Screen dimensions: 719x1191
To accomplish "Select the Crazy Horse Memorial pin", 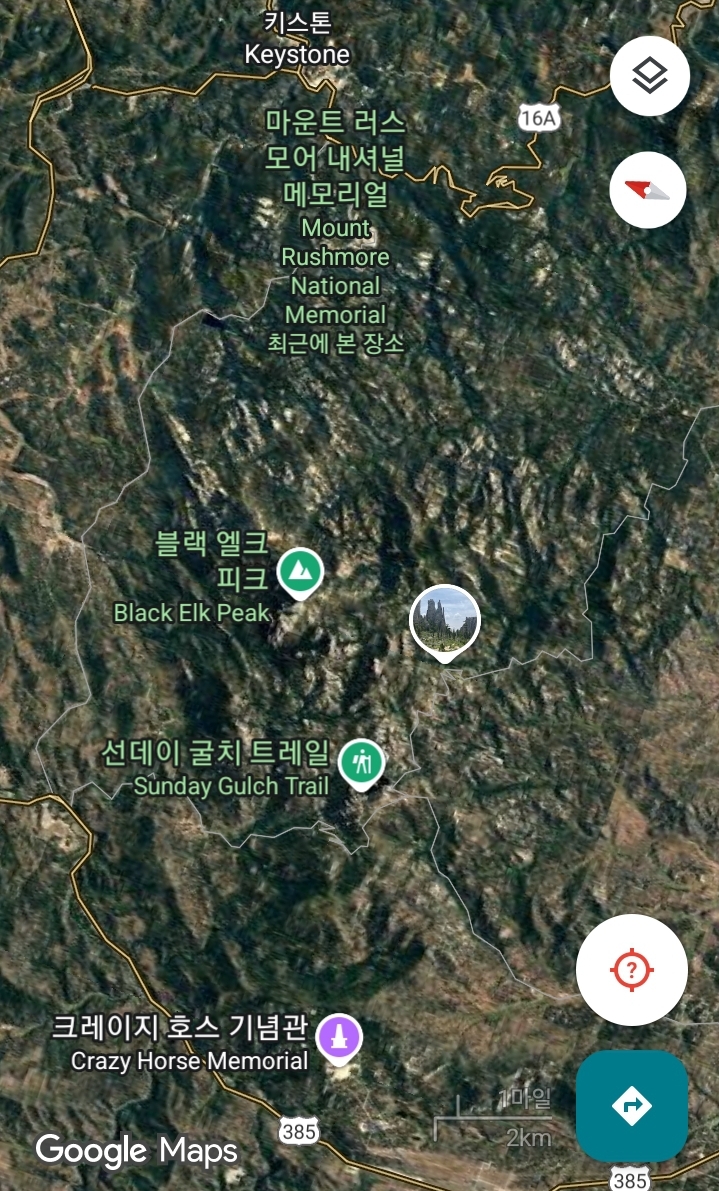I will pos(339,1038).
